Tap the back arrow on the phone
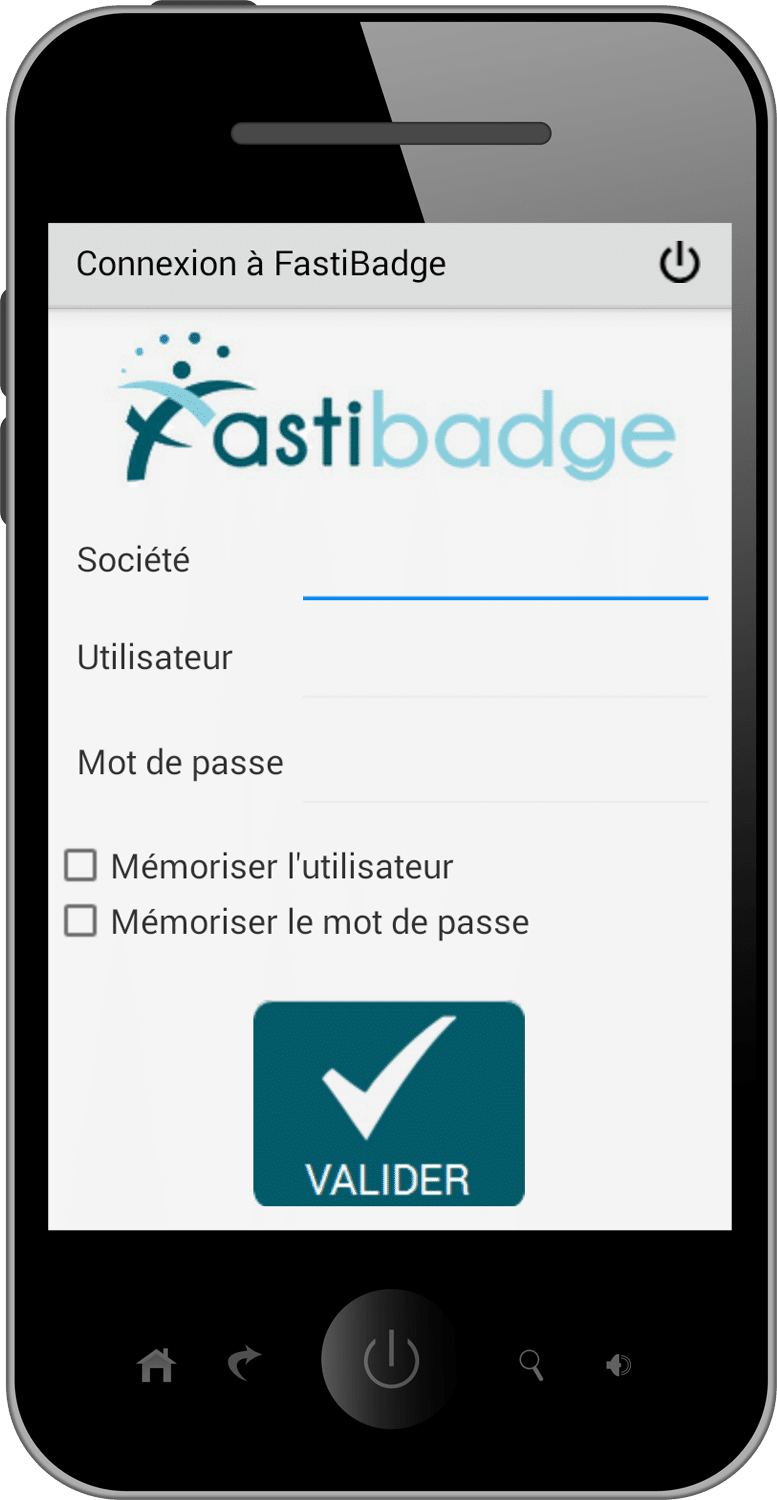 [x=243, y=1363]
